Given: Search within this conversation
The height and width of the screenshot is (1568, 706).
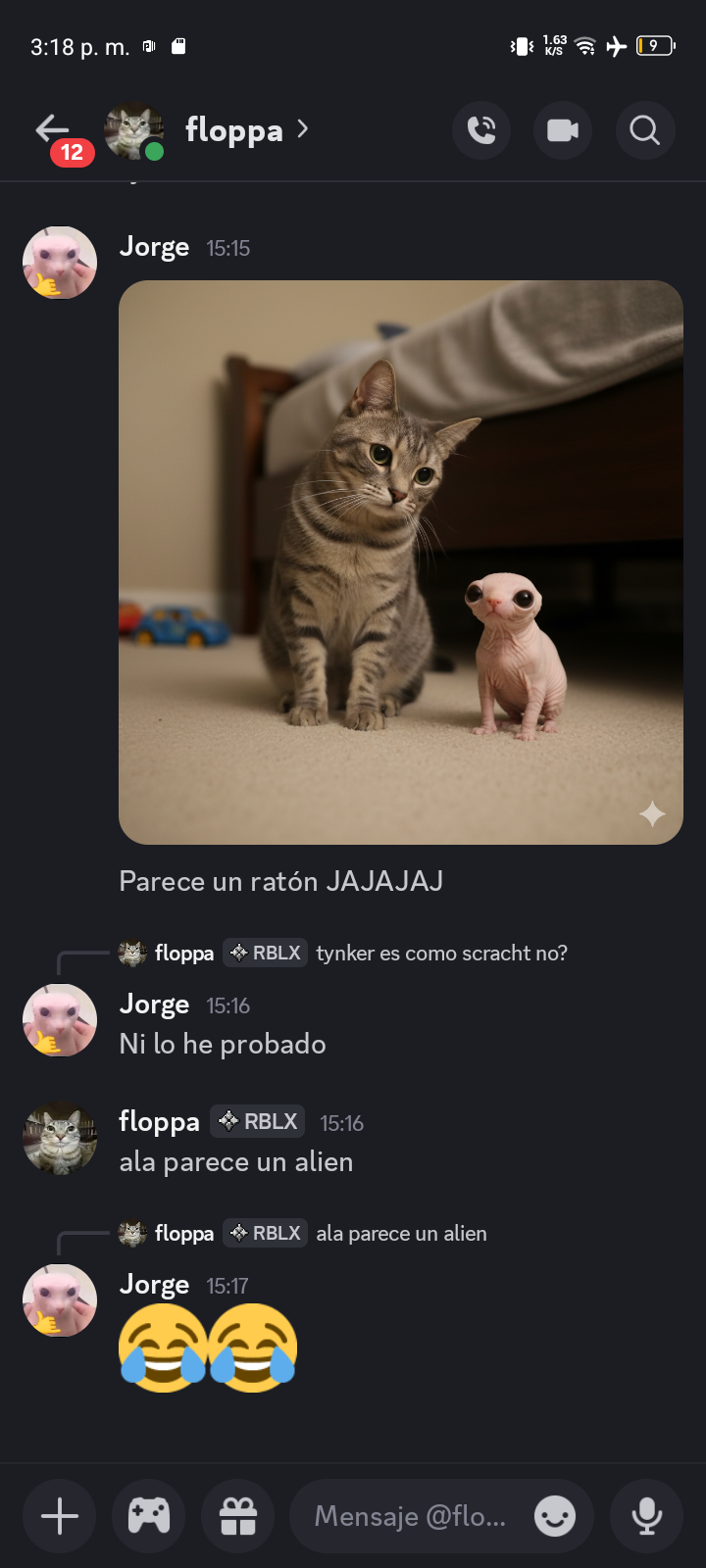Looking at the screenshot, I should click(644, 130).
